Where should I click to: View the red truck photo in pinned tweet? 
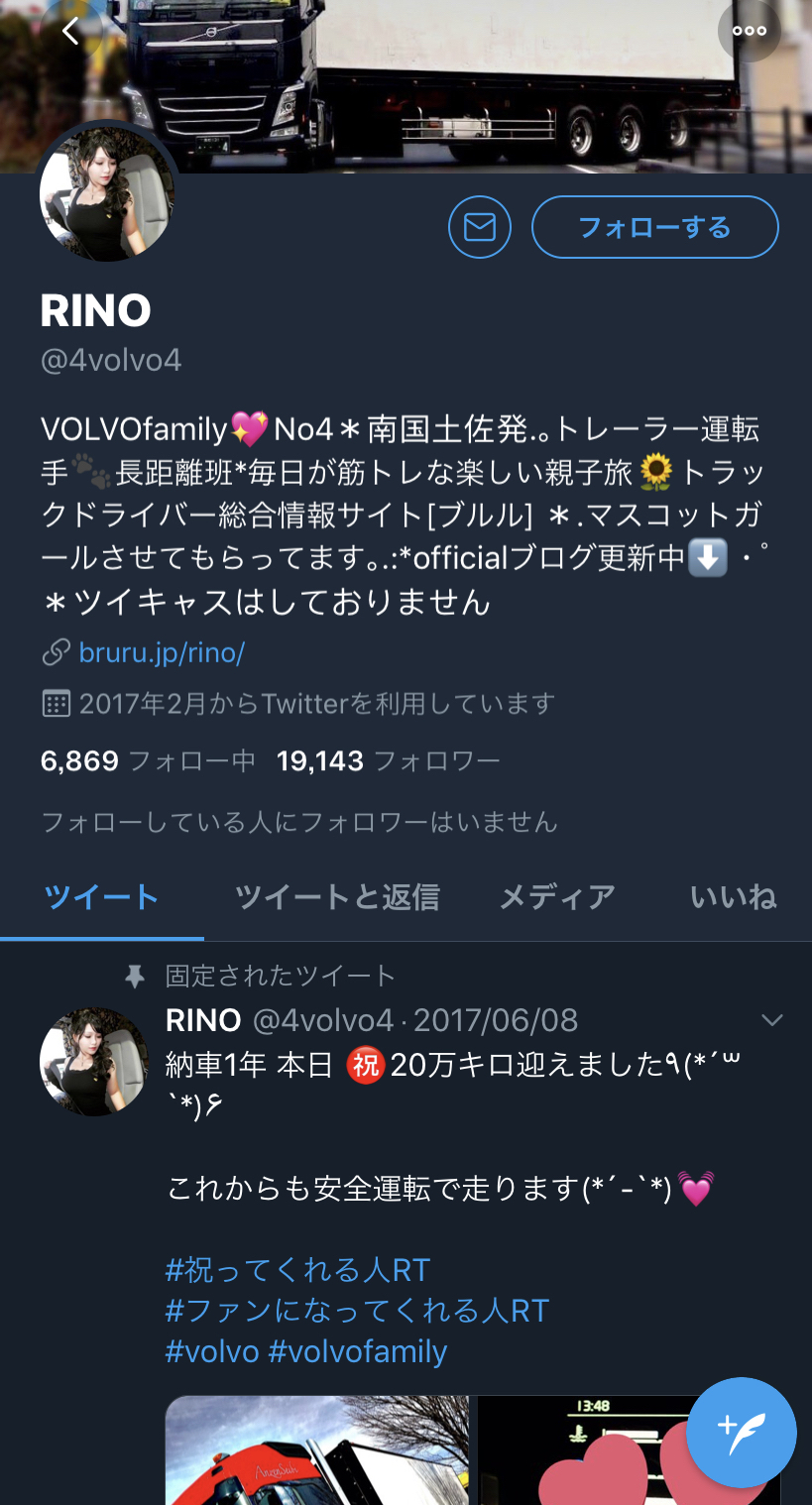click(317, 1449)
